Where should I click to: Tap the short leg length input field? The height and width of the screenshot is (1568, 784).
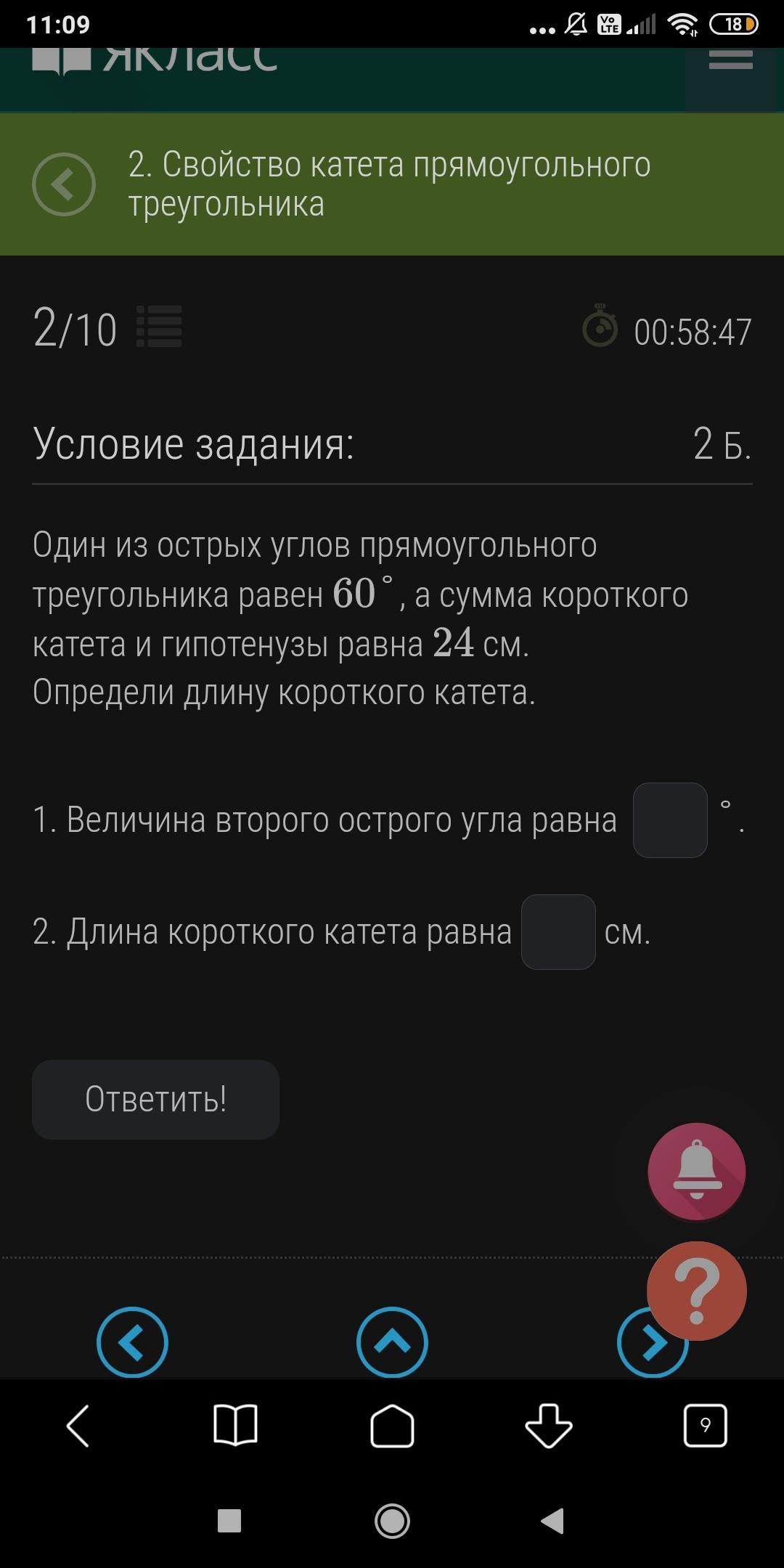click(558, 932)
